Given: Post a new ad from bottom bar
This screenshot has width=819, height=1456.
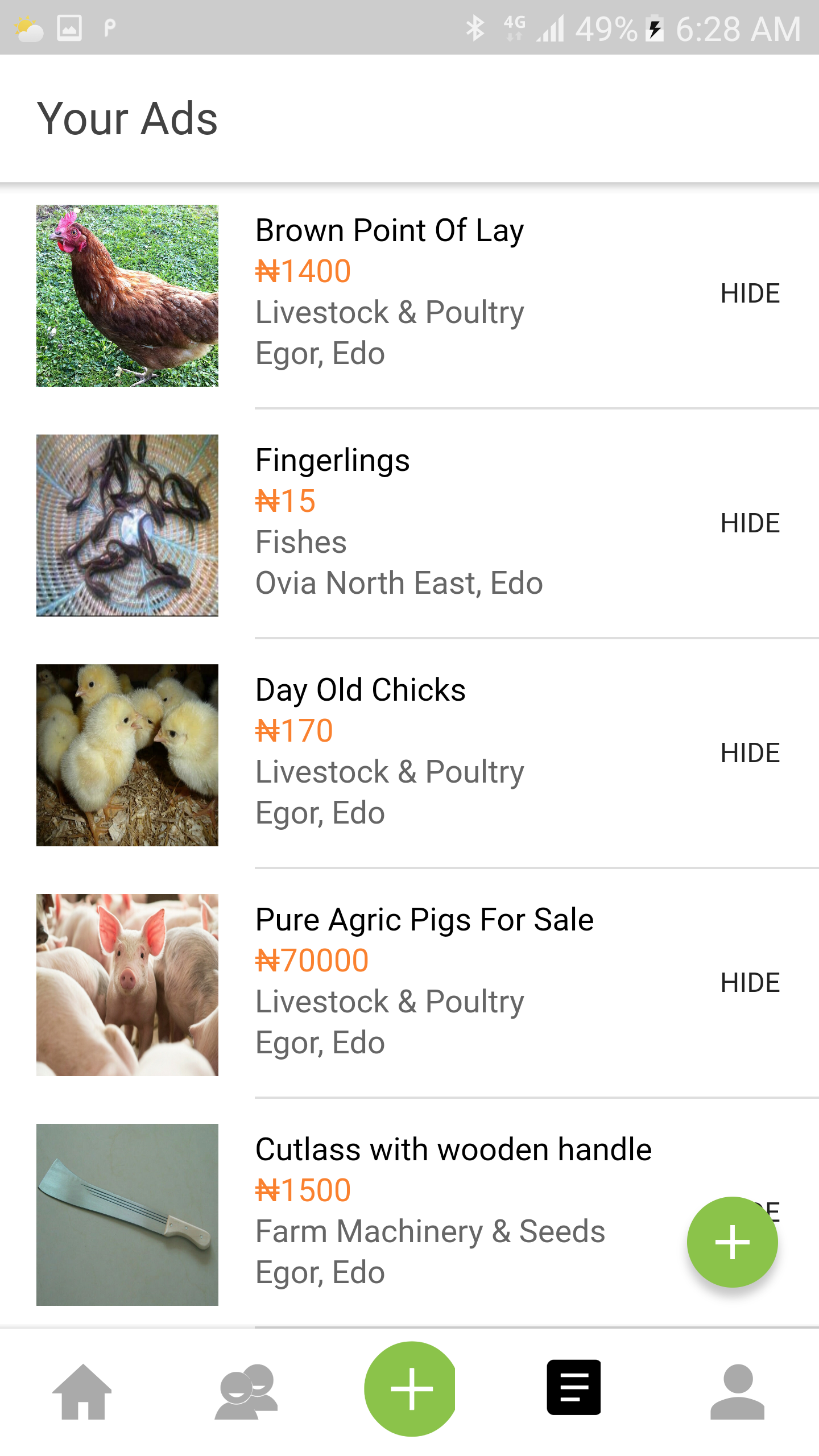Looking at the screenshot, I should (410, 1389).
